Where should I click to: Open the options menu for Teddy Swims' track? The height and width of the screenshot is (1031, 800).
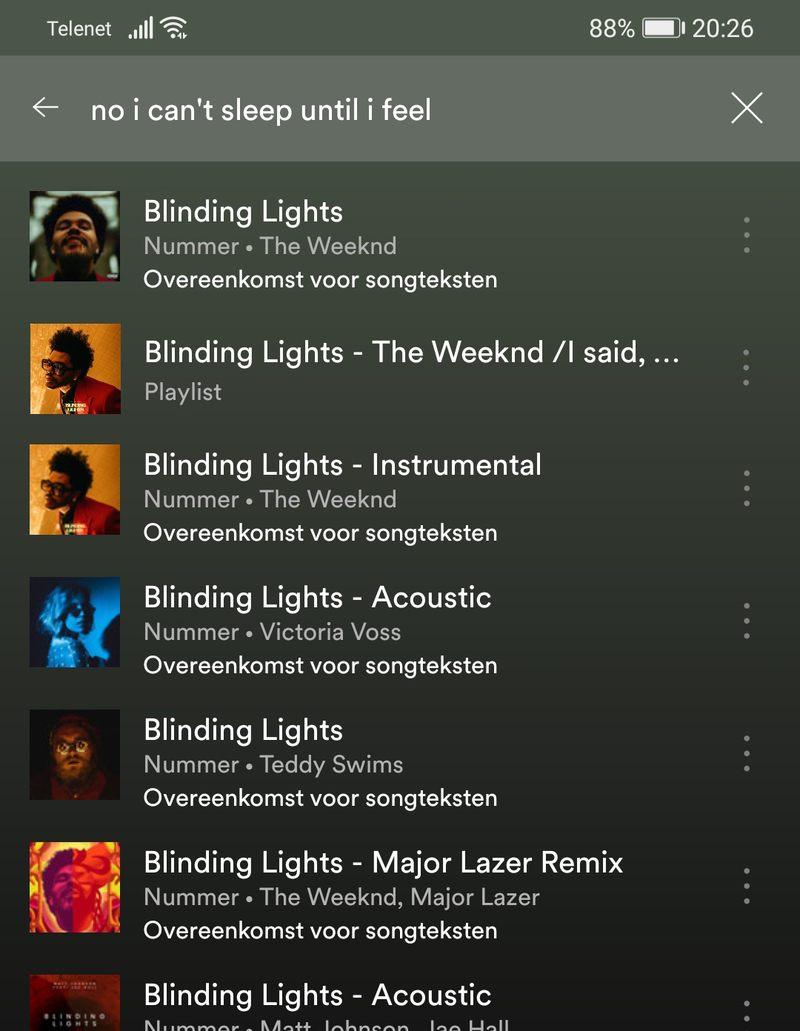pyautogui.click(x=746, y=754)
